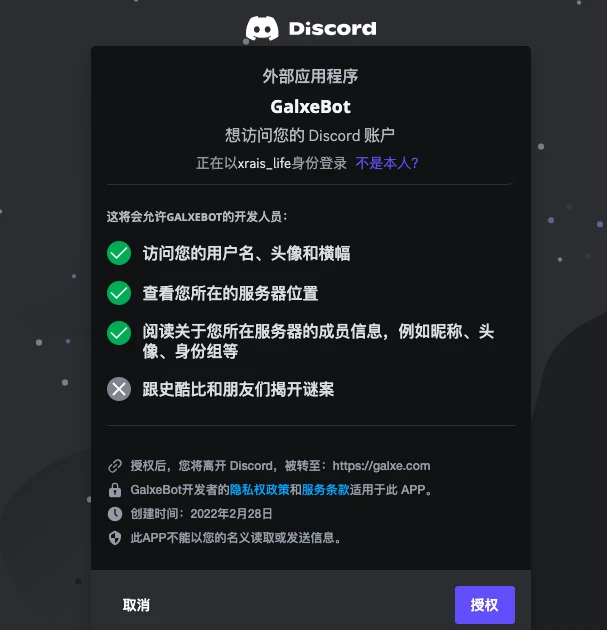
Task: Cancel authorization with 取消
Action: [136, 605]
